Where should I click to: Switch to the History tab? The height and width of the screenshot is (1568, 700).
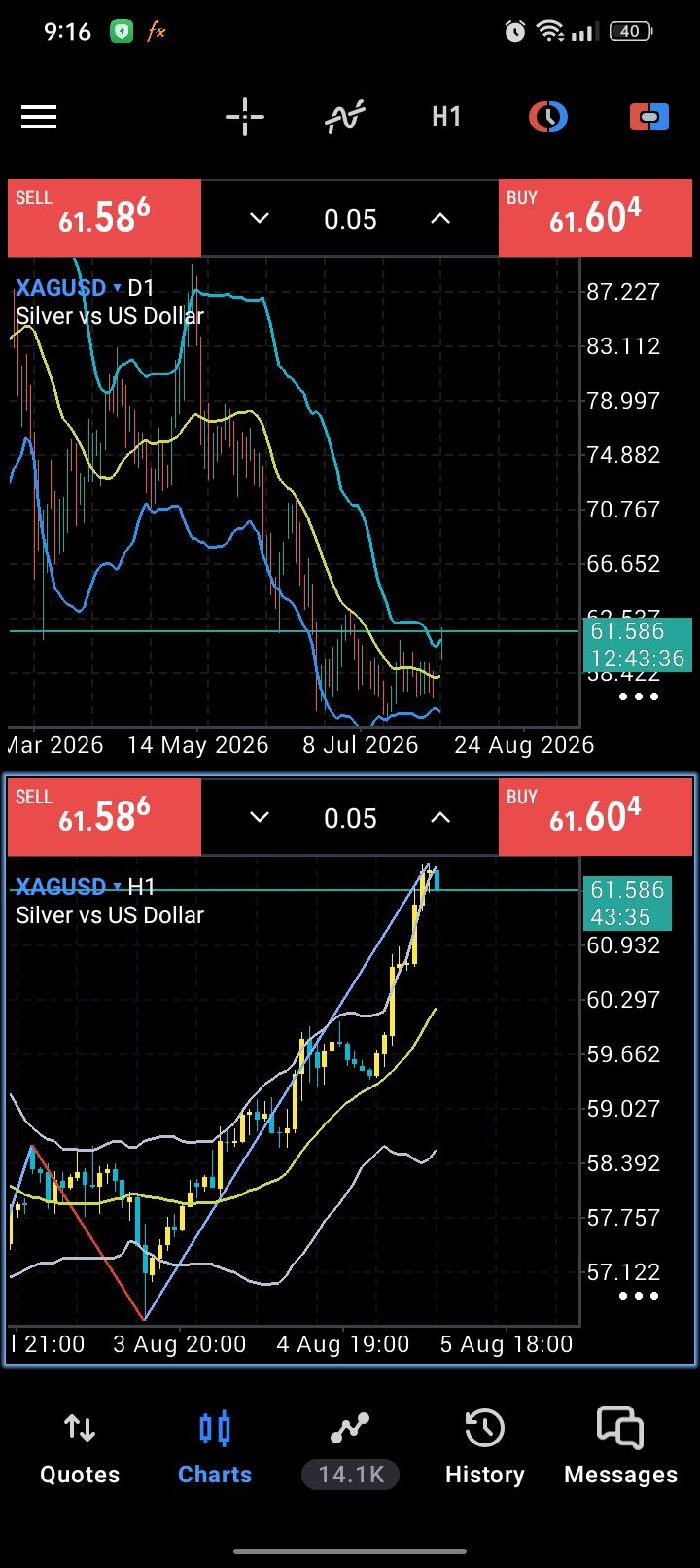pos(484,1447)
